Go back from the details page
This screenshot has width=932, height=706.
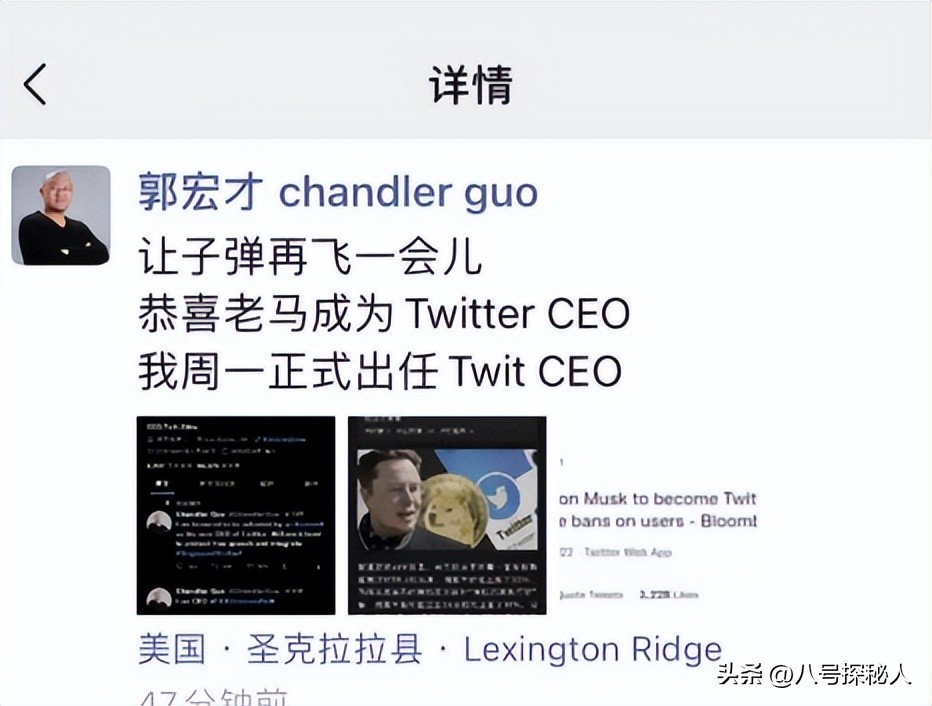click(x=36, y=84)
